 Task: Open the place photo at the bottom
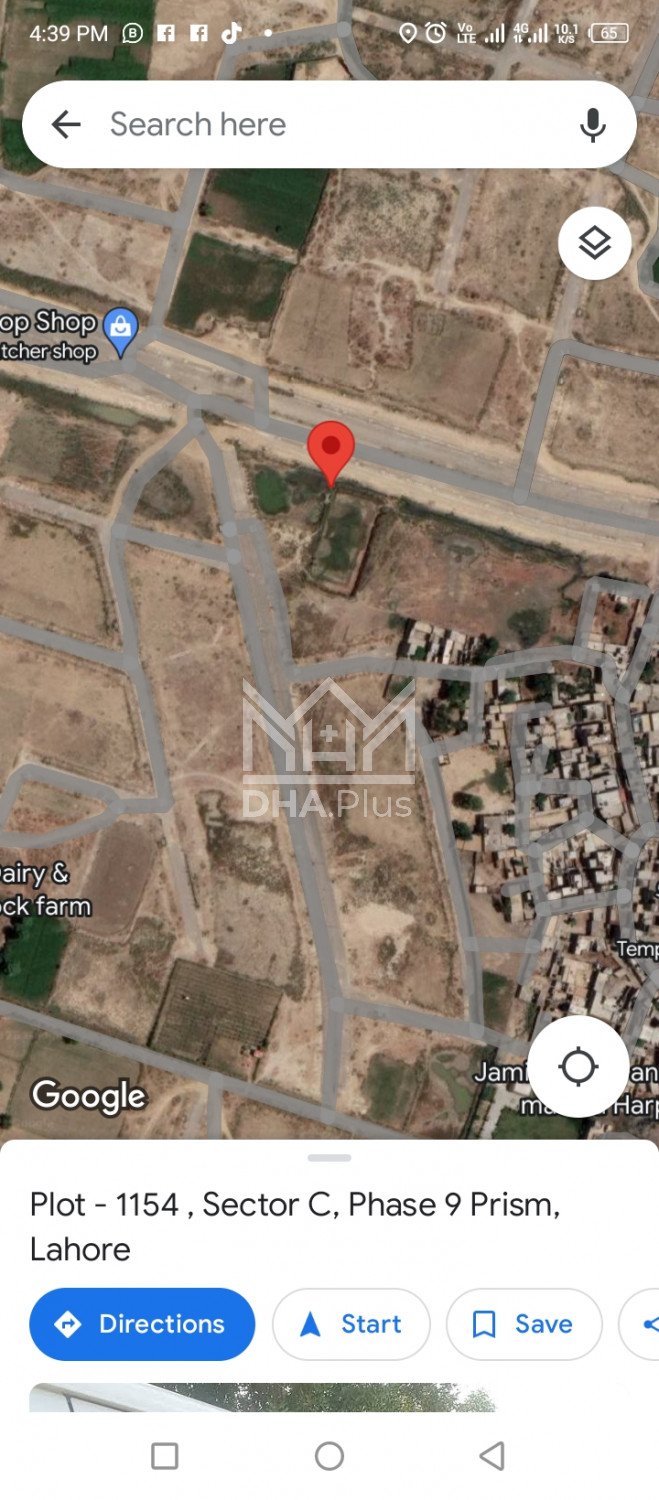point(262,1397)
